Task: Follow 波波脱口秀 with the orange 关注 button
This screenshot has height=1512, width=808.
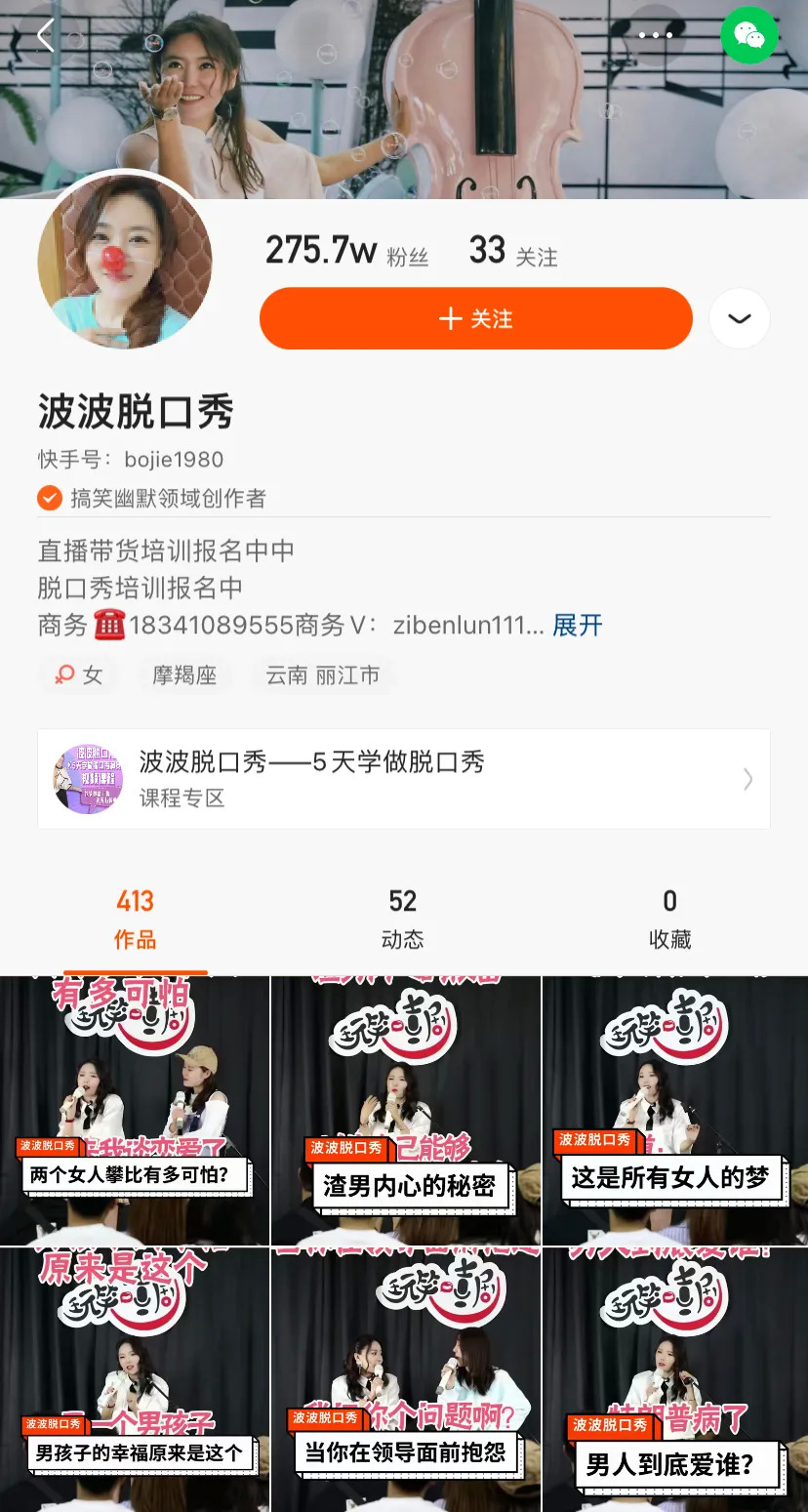Action: (x=475, y=318)
